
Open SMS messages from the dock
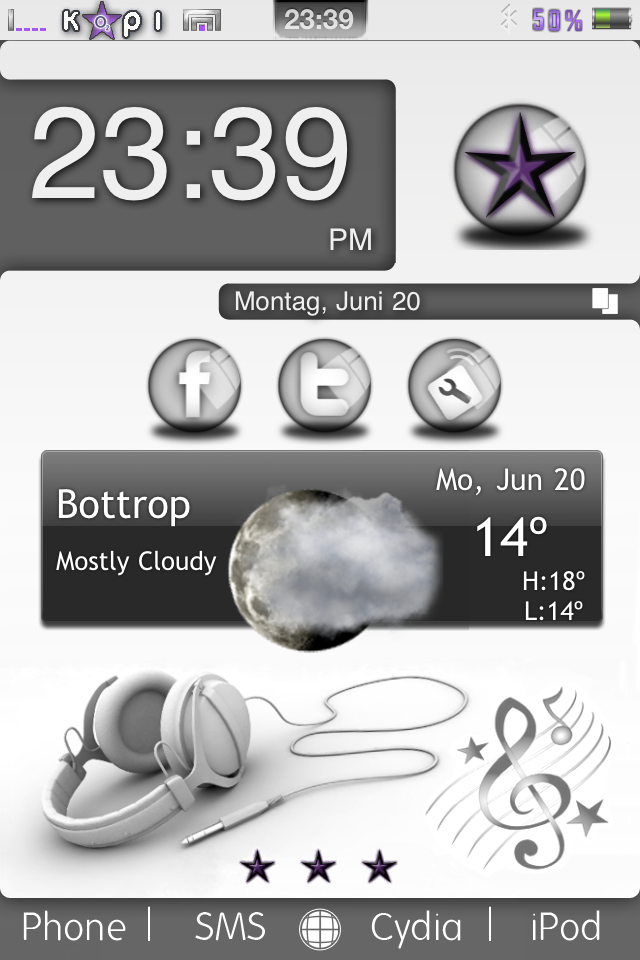[x=230, y=927]
